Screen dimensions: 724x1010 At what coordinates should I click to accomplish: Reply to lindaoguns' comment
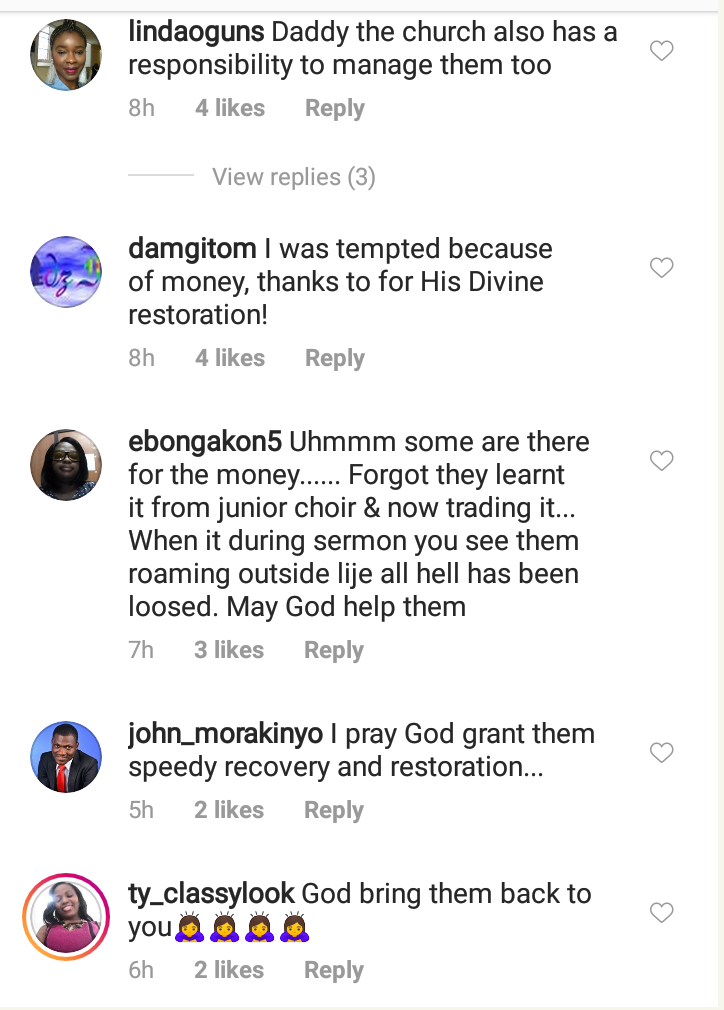pyautogui.click(x=334, y=108)
